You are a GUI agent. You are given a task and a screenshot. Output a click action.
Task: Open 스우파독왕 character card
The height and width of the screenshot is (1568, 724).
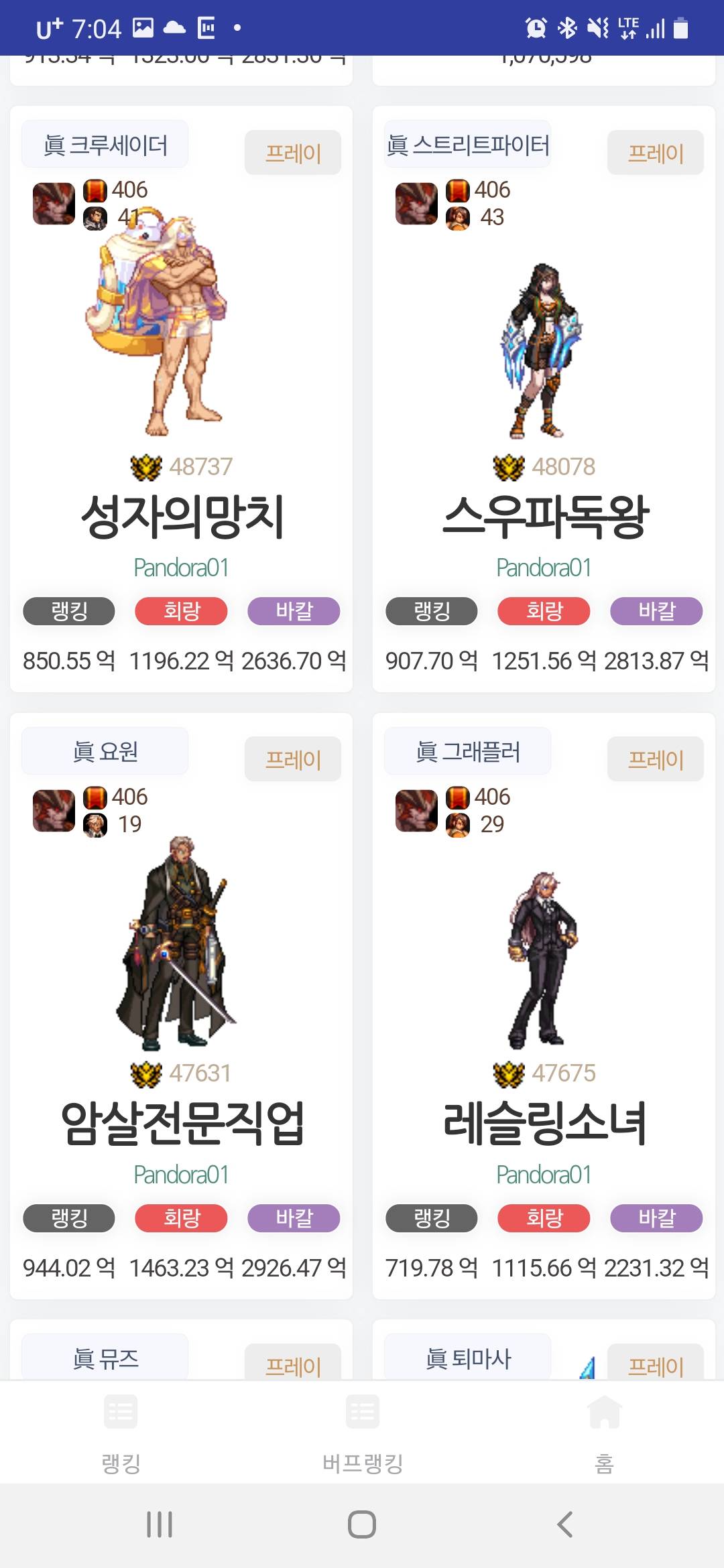click(x=544, y=516)
